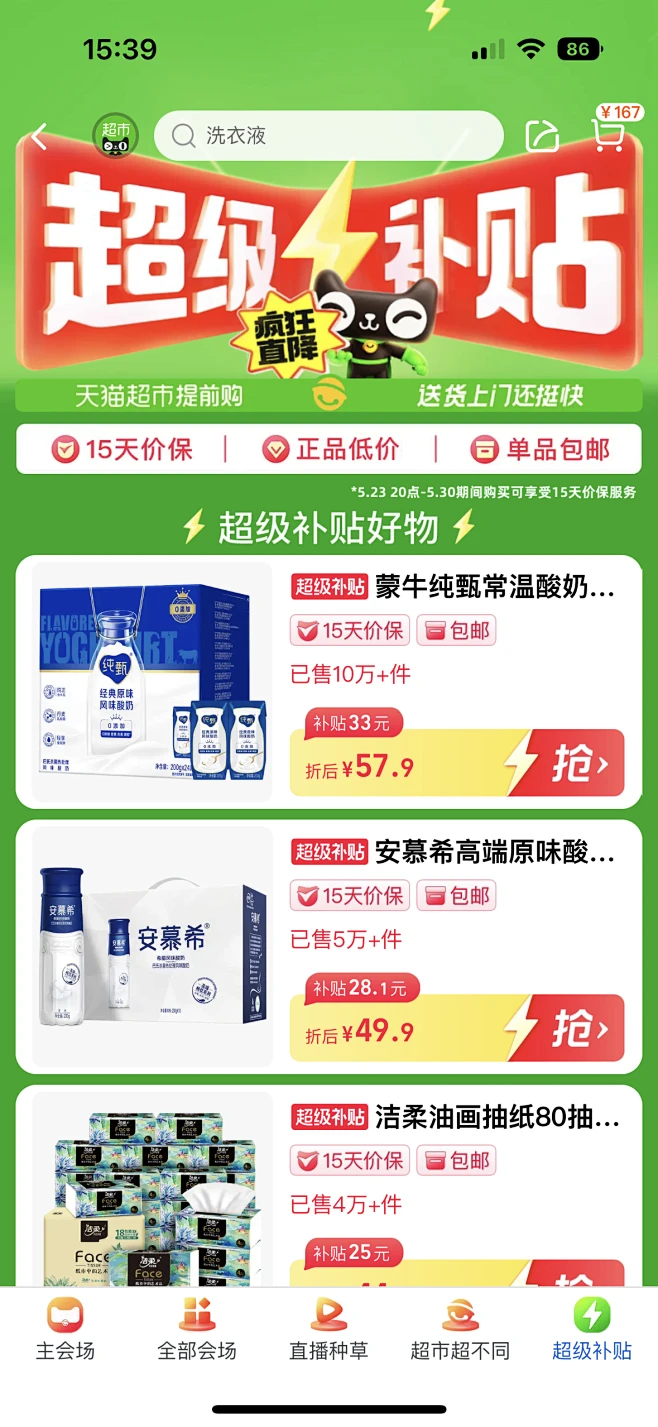Switch to the 主会场 tab
The width and height of the screenshot is (658, 1427).
(x=66, y=1329)
